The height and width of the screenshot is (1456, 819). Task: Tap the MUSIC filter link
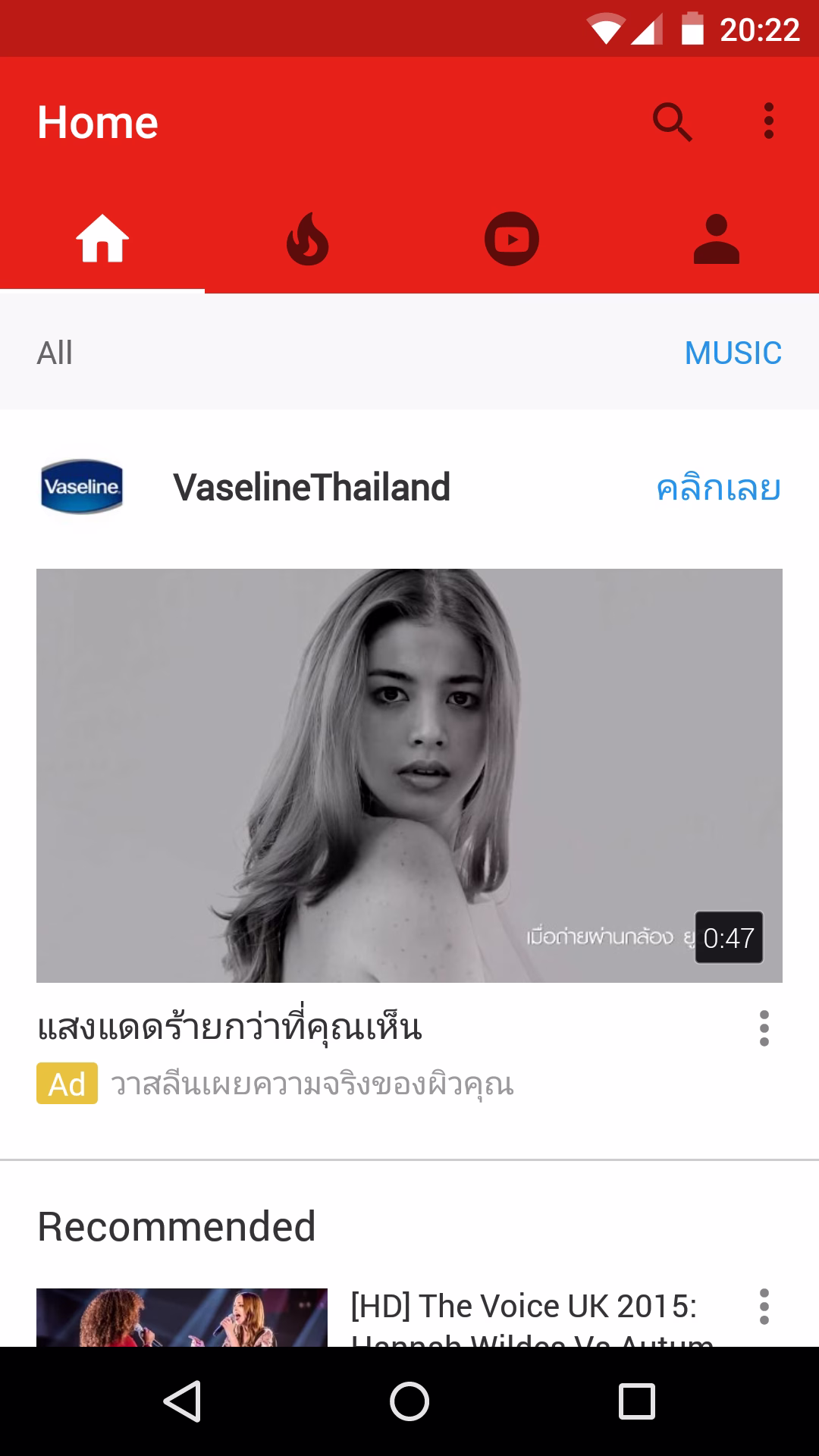[x=733, y=353]
